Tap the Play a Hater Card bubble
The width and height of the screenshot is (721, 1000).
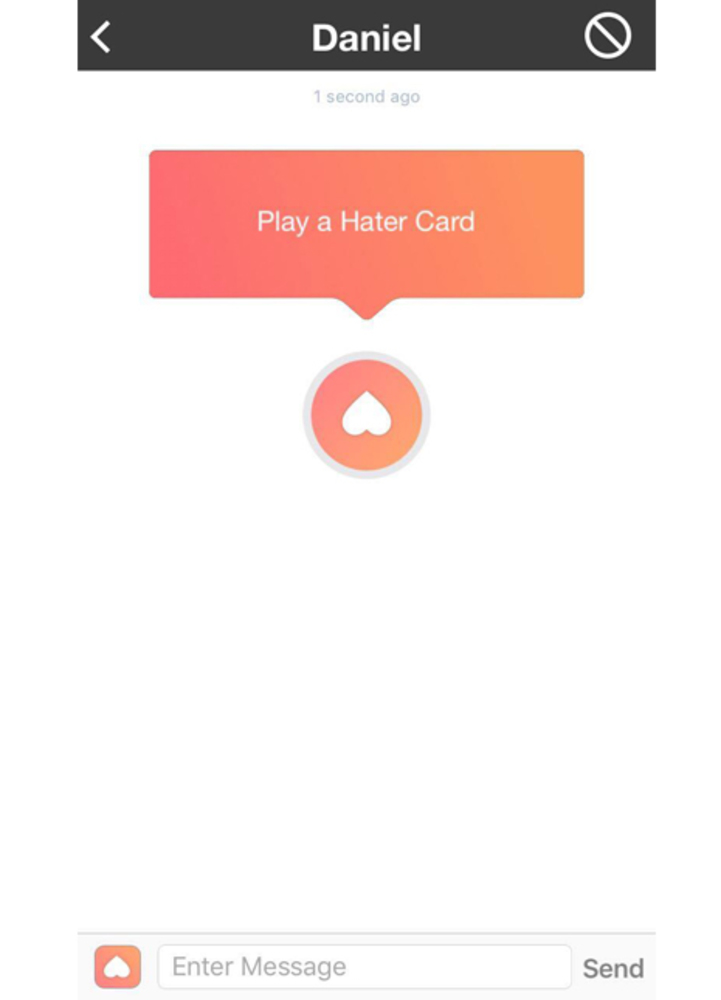pyautogui.click(x=366, y=223)
